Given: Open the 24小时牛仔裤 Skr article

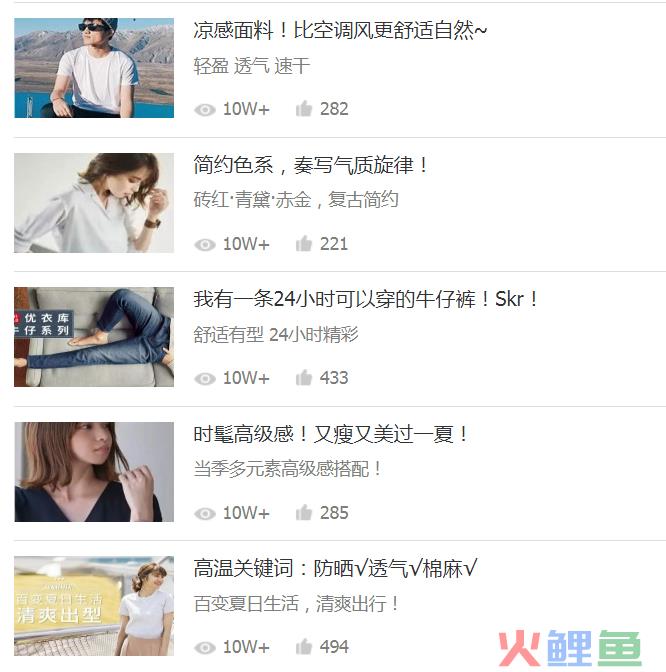Looking at the screenshot, I should (x=366, y=299).
